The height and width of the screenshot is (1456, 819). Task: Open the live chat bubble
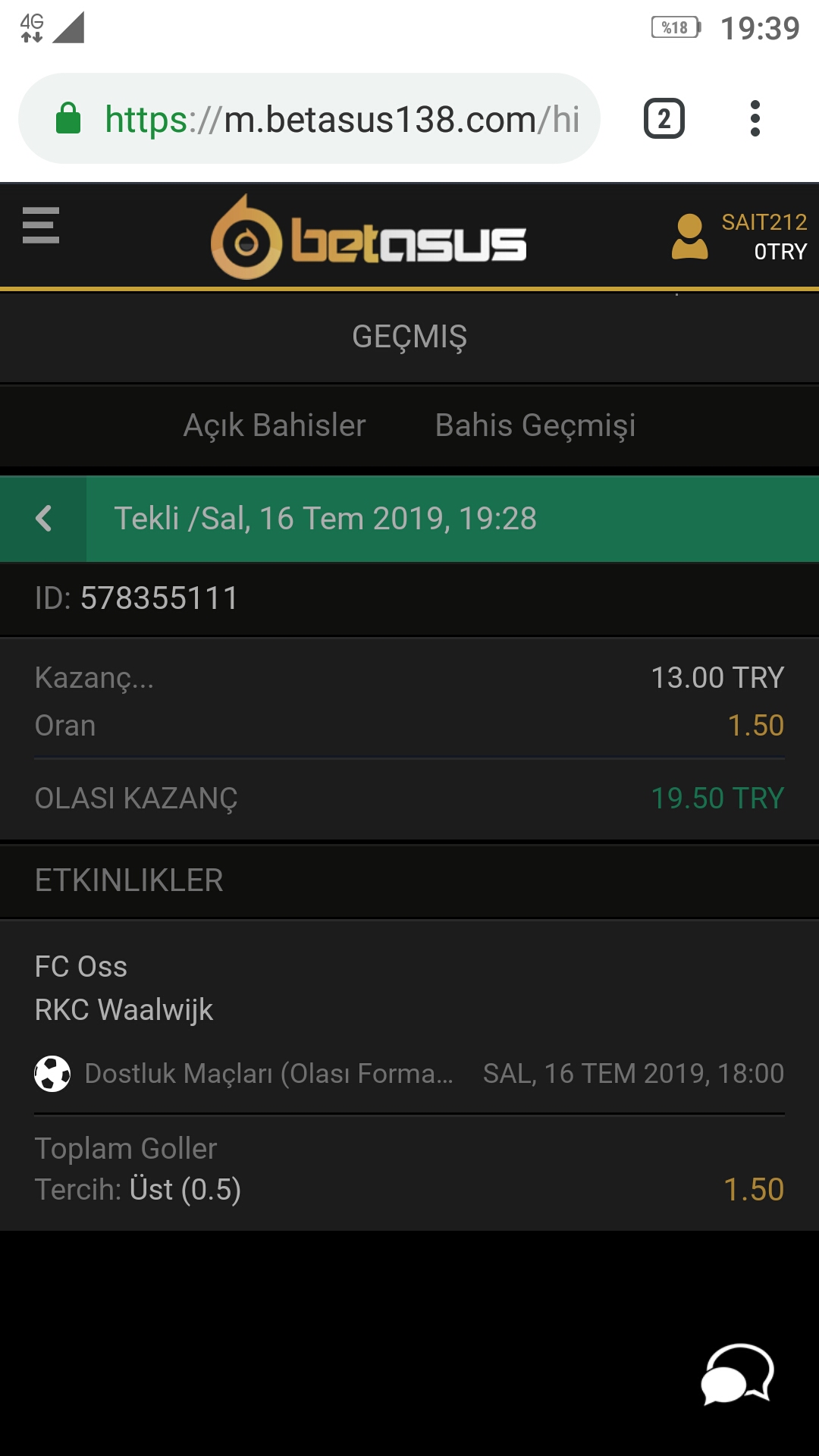point(737,1373)
